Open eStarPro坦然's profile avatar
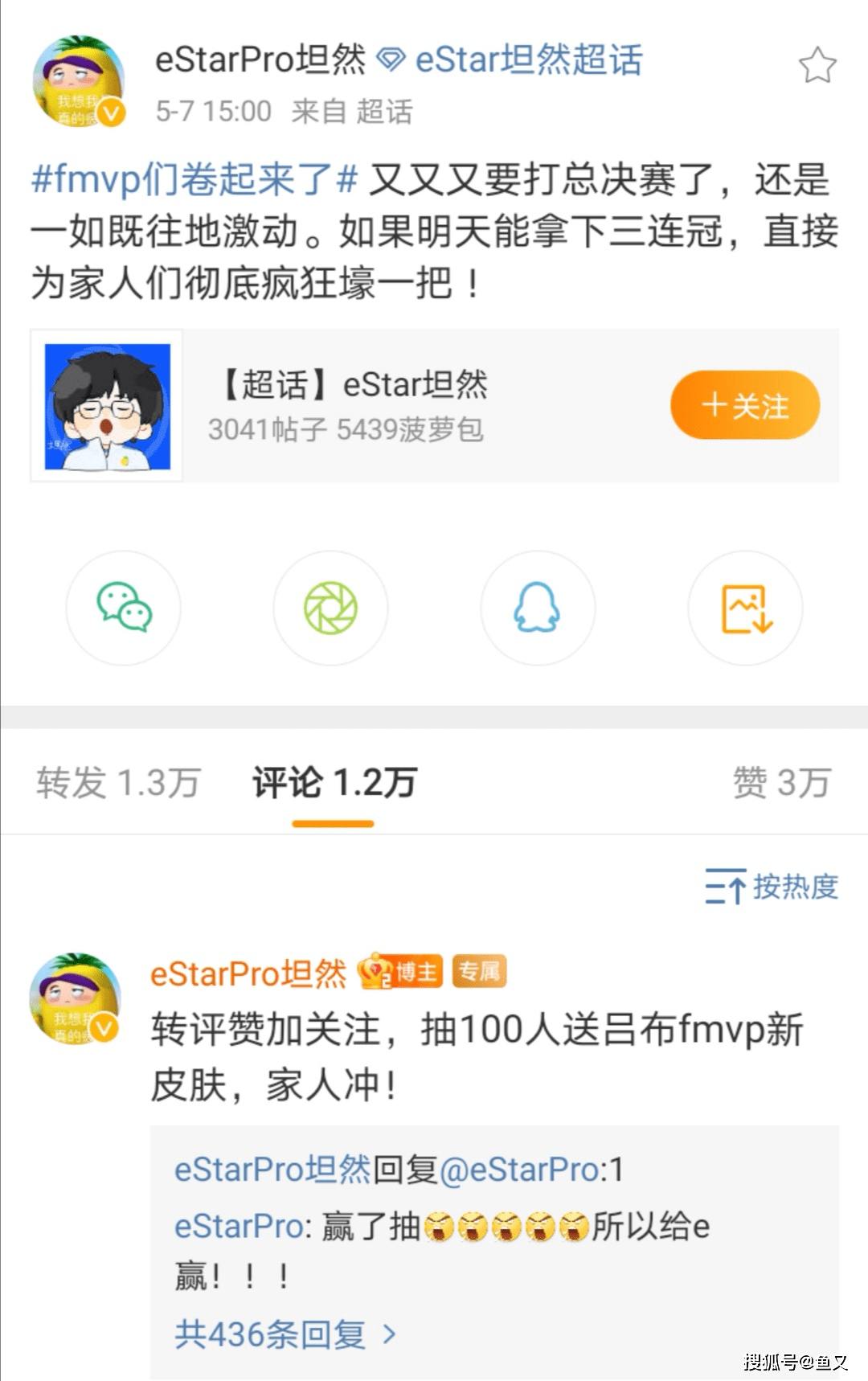This screenshot has width=868, height=1381. 78,76
